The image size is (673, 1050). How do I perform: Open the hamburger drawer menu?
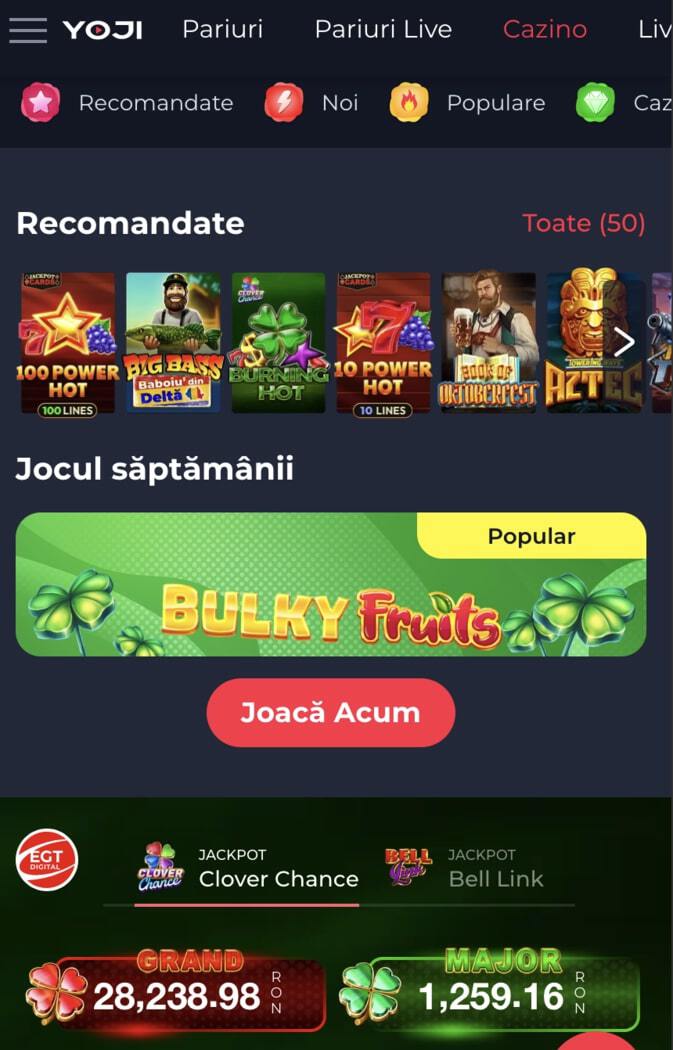[28, 30]
